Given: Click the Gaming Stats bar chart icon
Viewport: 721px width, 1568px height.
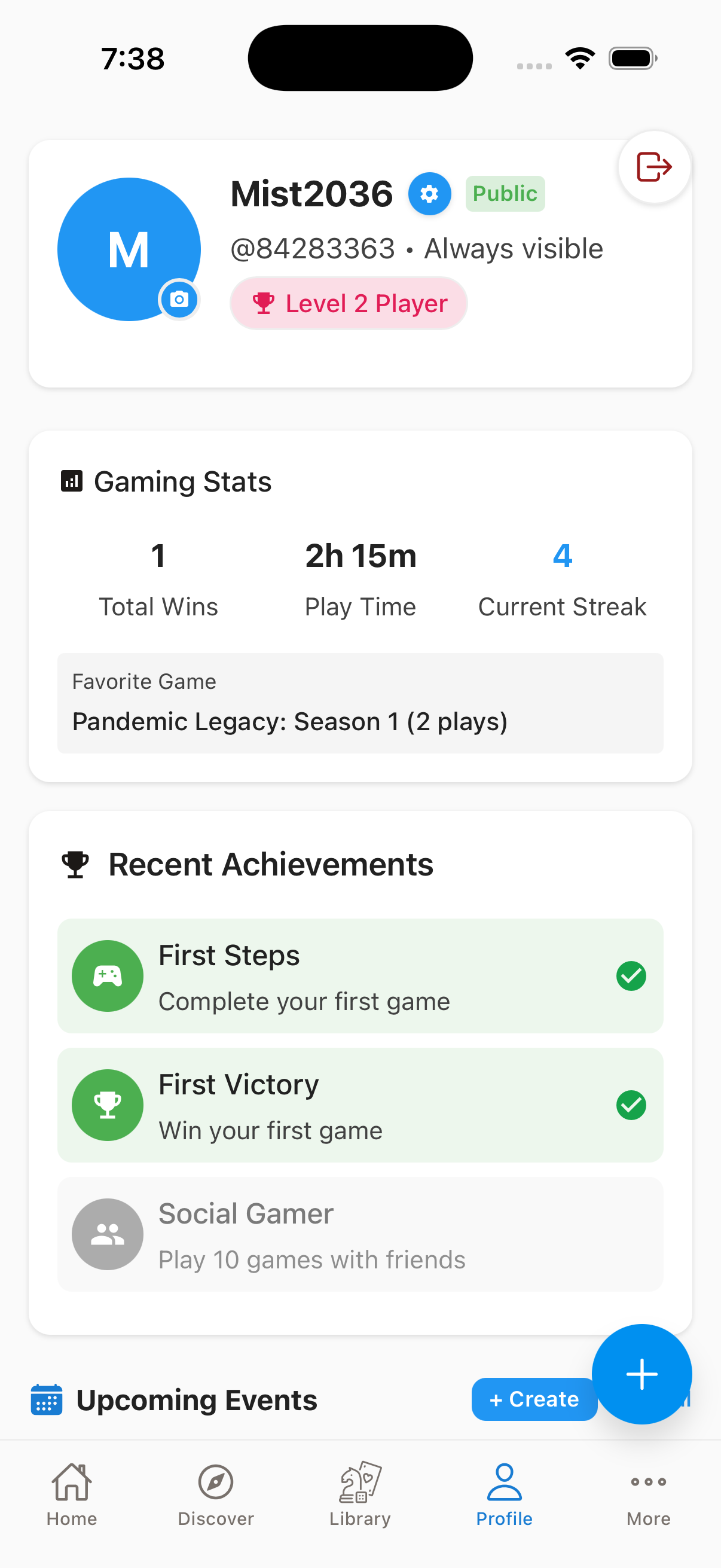Looking at the screenshot, I should (72, 481).
